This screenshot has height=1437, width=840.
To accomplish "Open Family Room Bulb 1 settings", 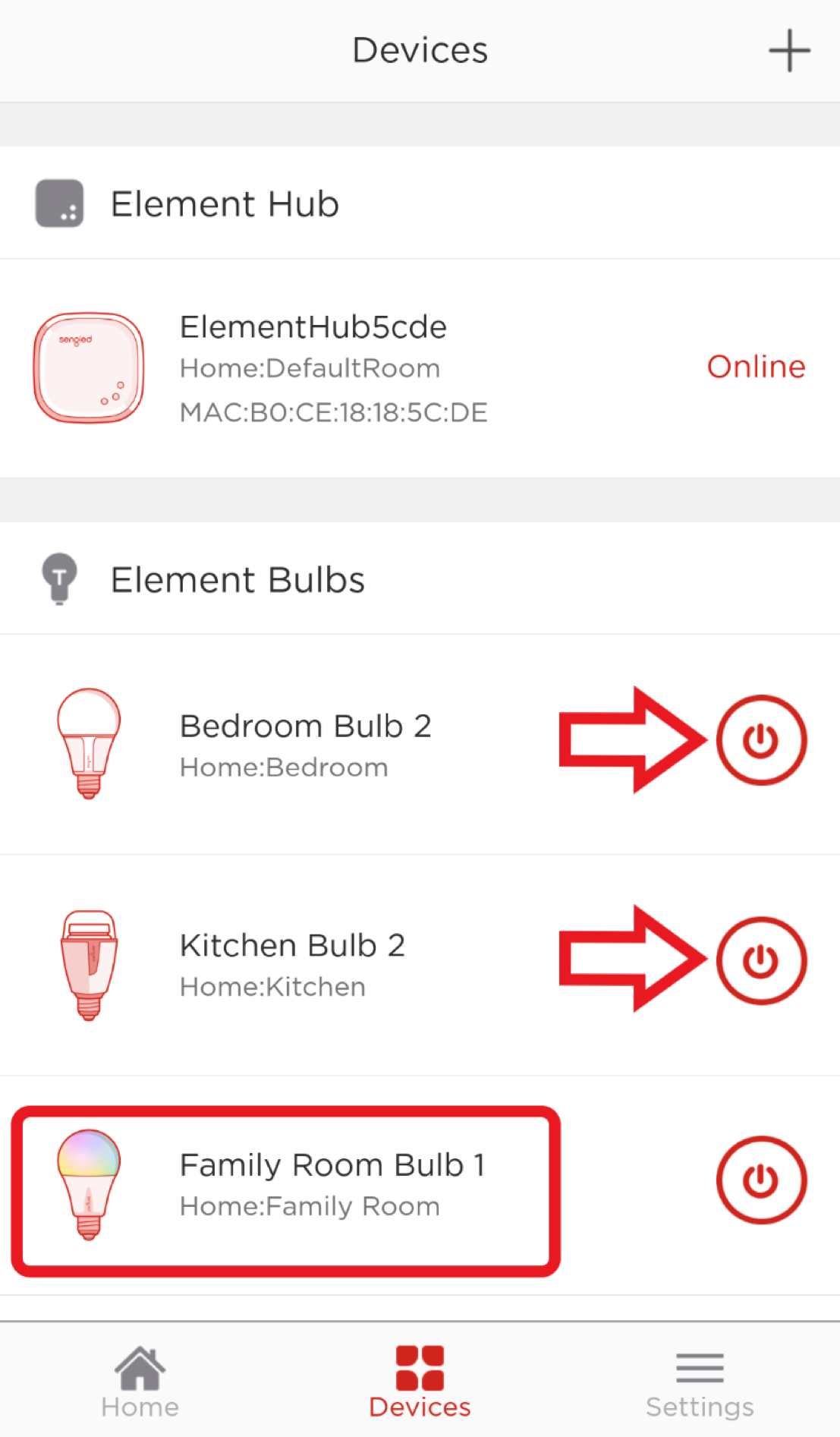I will [285, 1191].
